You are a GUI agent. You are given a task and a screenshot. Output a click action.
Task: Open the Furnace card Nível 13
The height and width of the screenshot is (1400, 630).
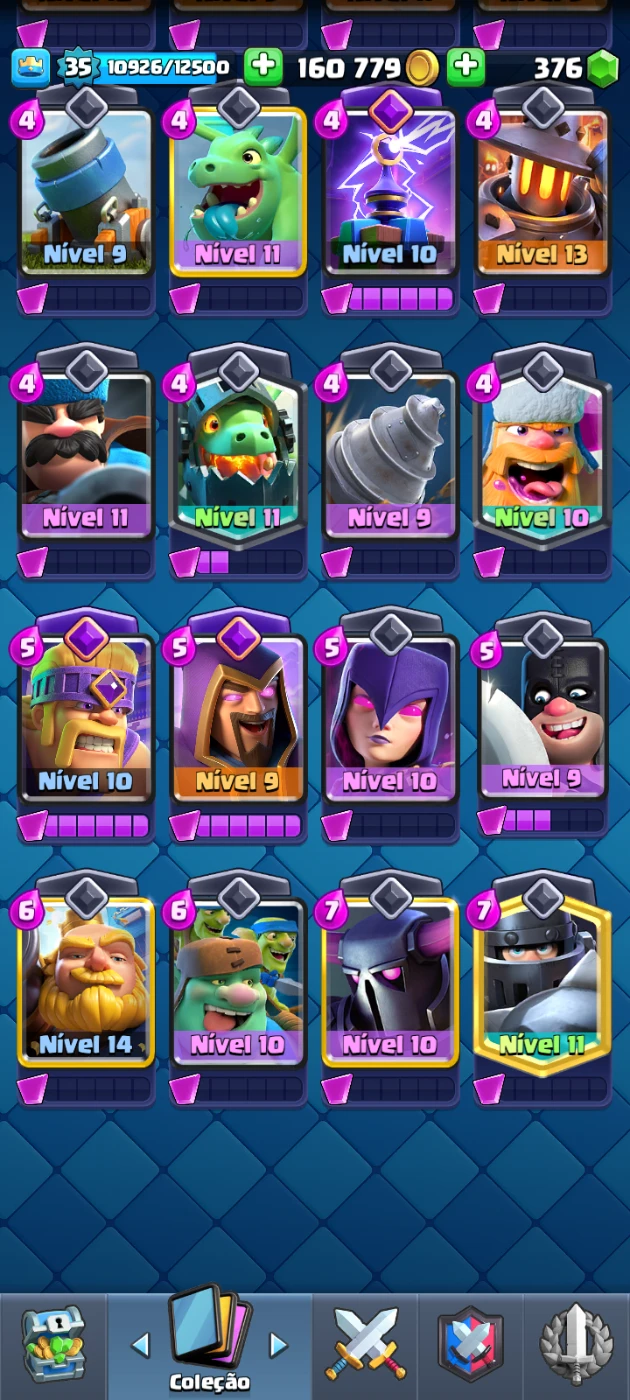(x=542, y=192)
